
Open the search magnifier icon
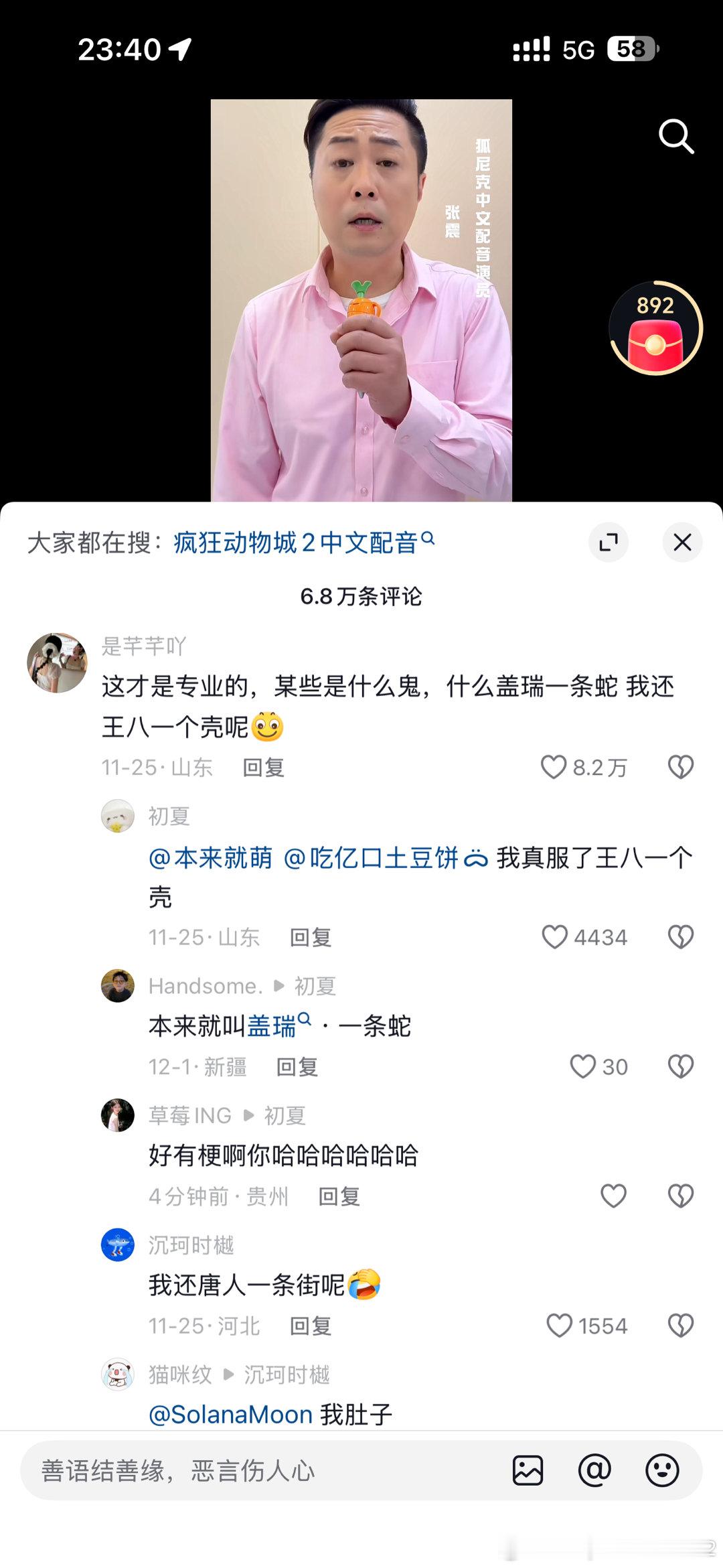[x=677, y=136]
